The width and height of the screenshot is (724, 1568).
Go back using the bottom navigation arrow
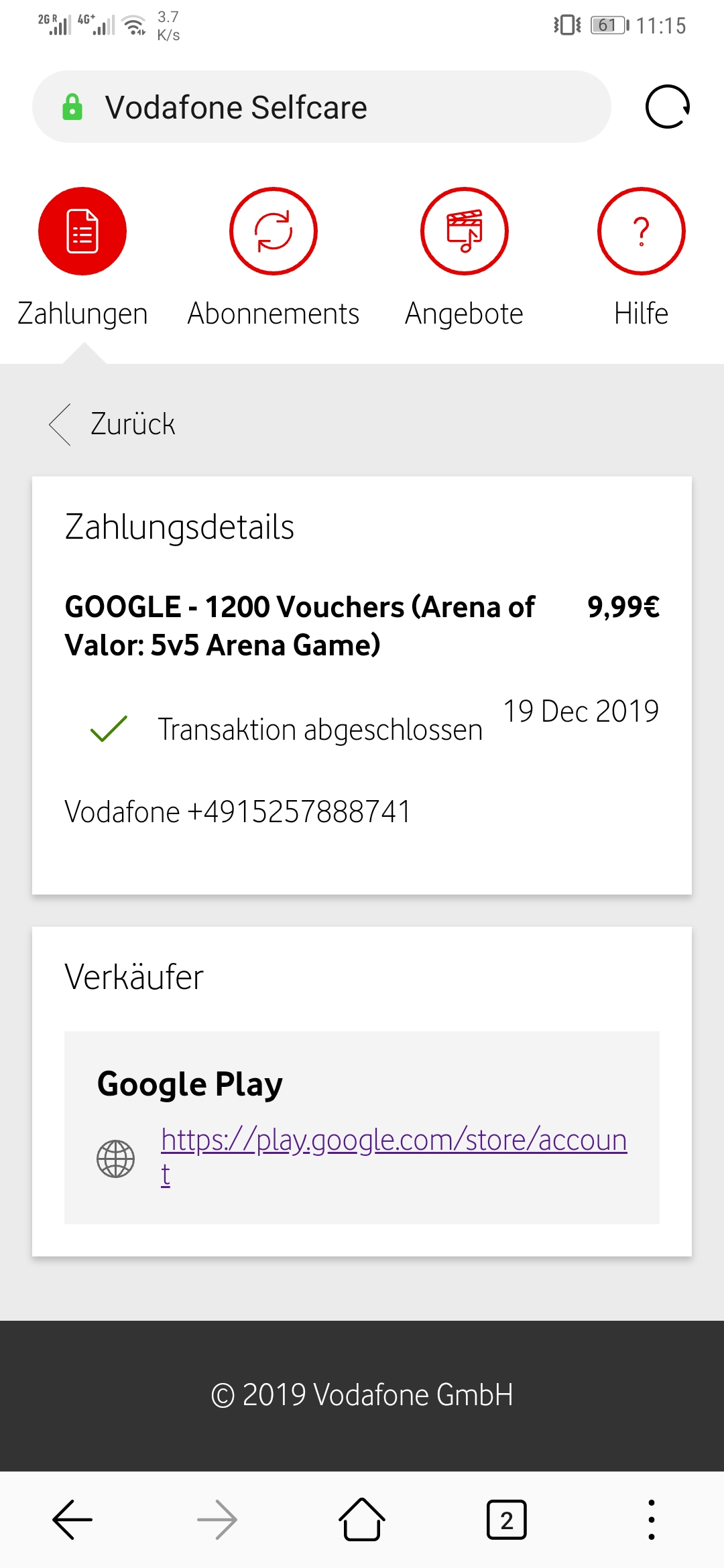click(72, 1518)
